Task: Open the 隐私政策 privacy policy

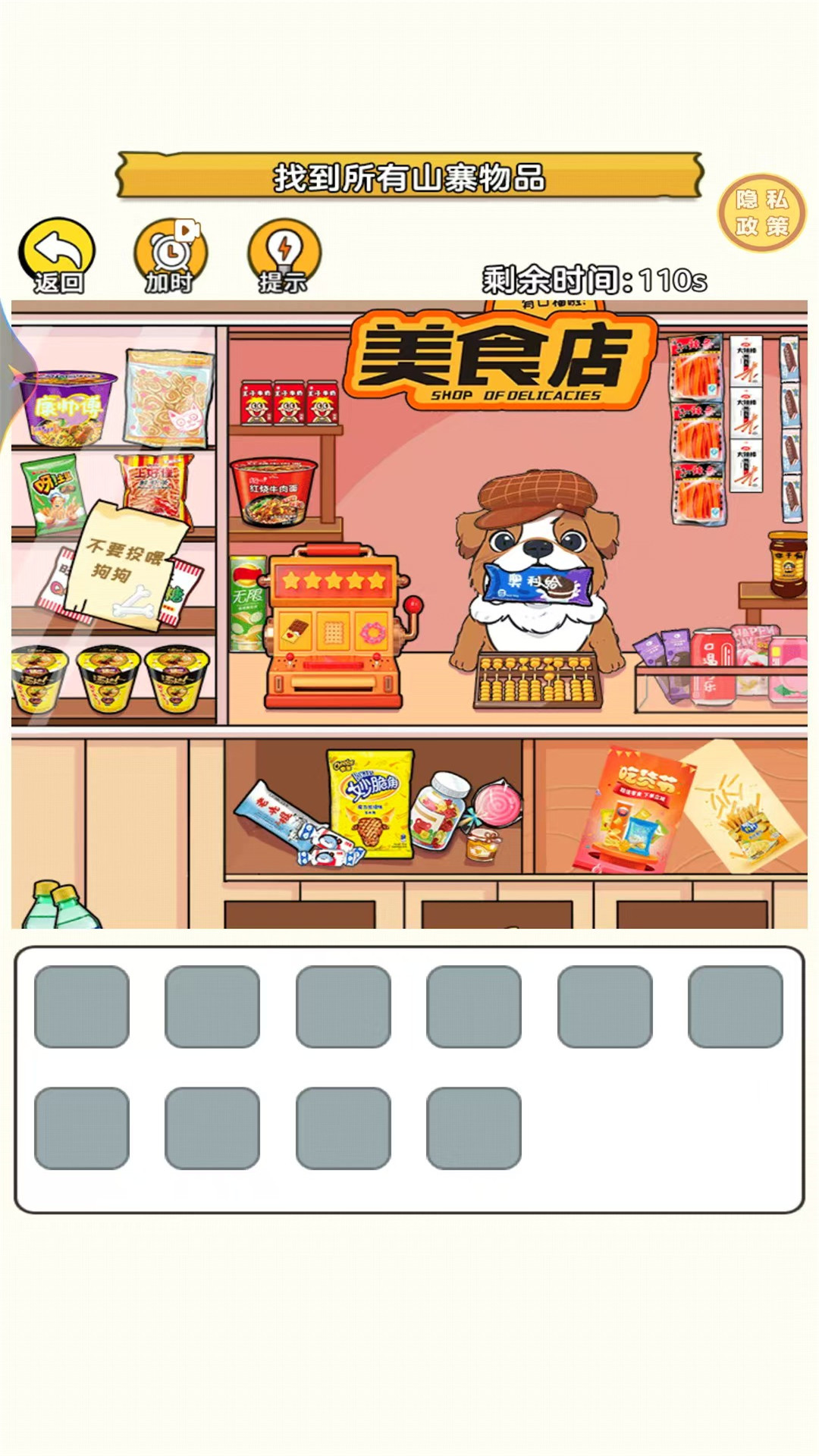Action: [761, 213]
